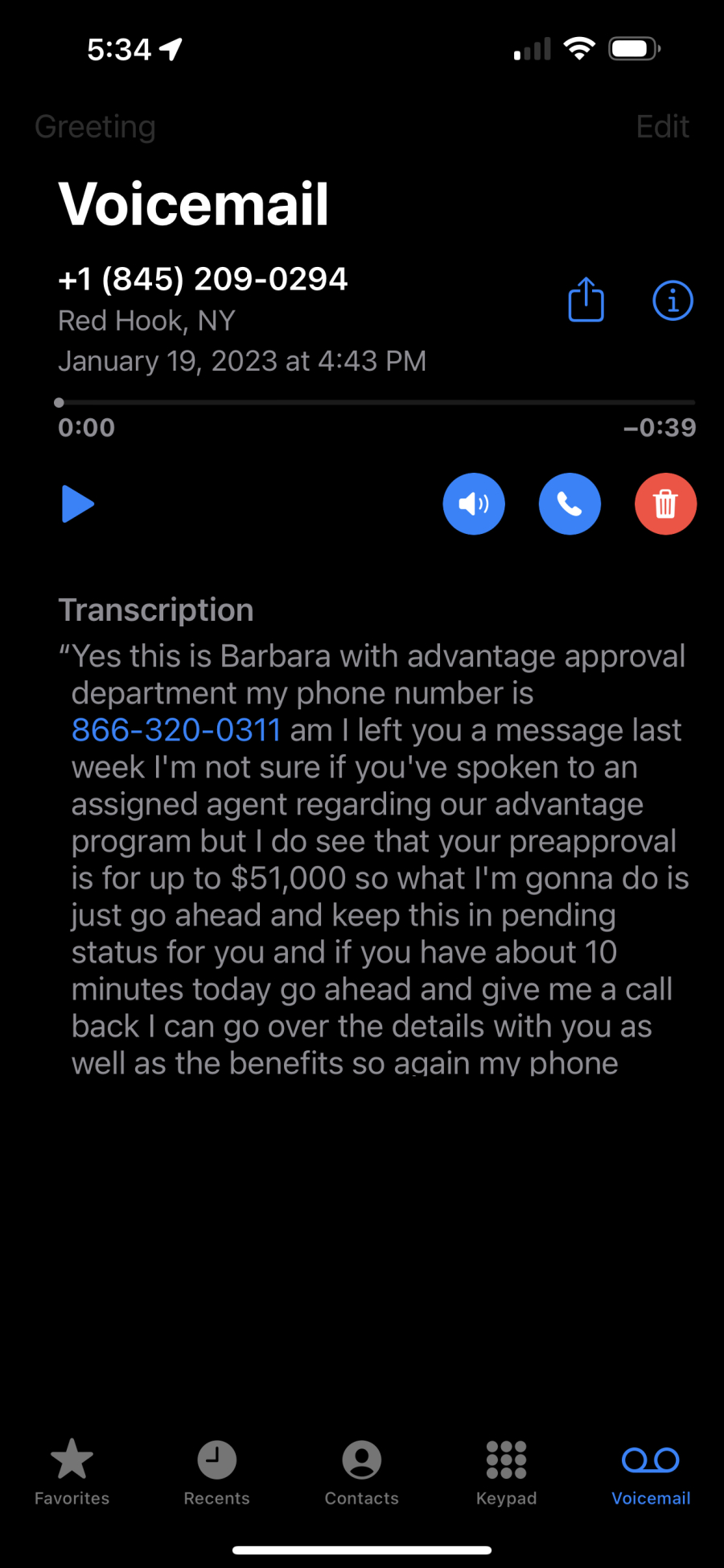This screenshot has width=724, height=1568.
Task: Share this voicemail
Action: 586,300
